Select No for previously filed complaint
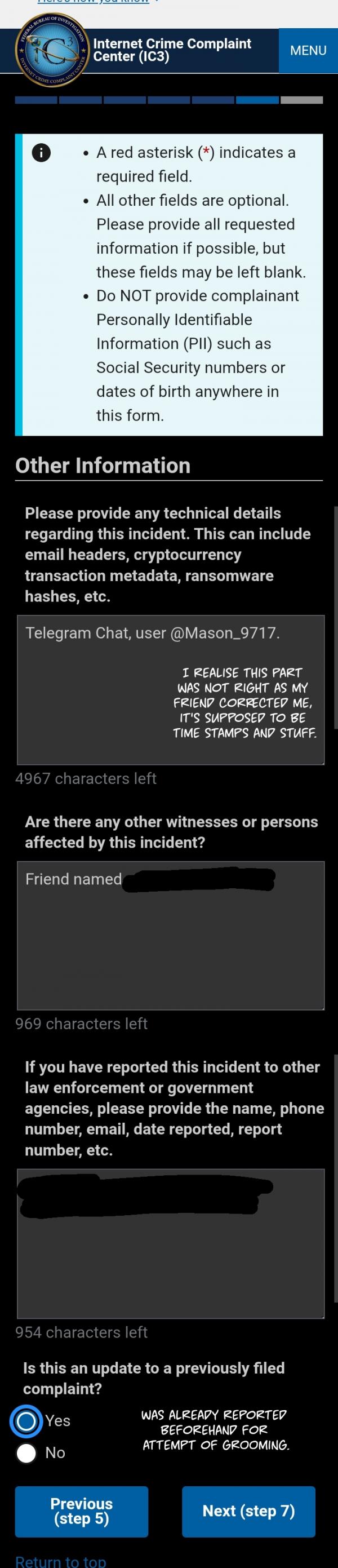Screen dimensions: 338x1568 coord(26,1453)
